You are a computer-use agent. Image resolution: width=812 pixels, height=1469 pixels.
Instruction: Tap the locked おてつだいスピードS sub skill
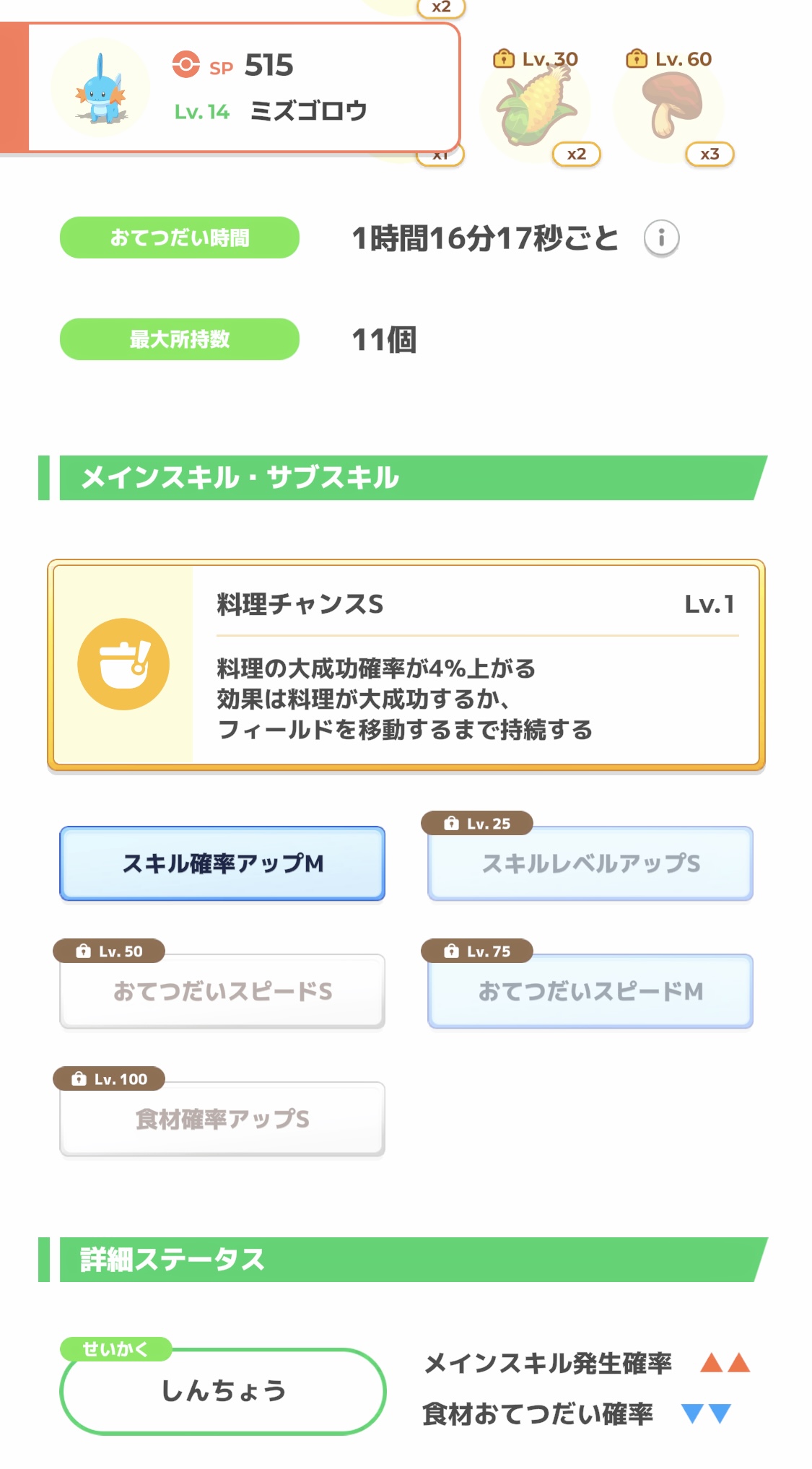(x=222, y=991)
